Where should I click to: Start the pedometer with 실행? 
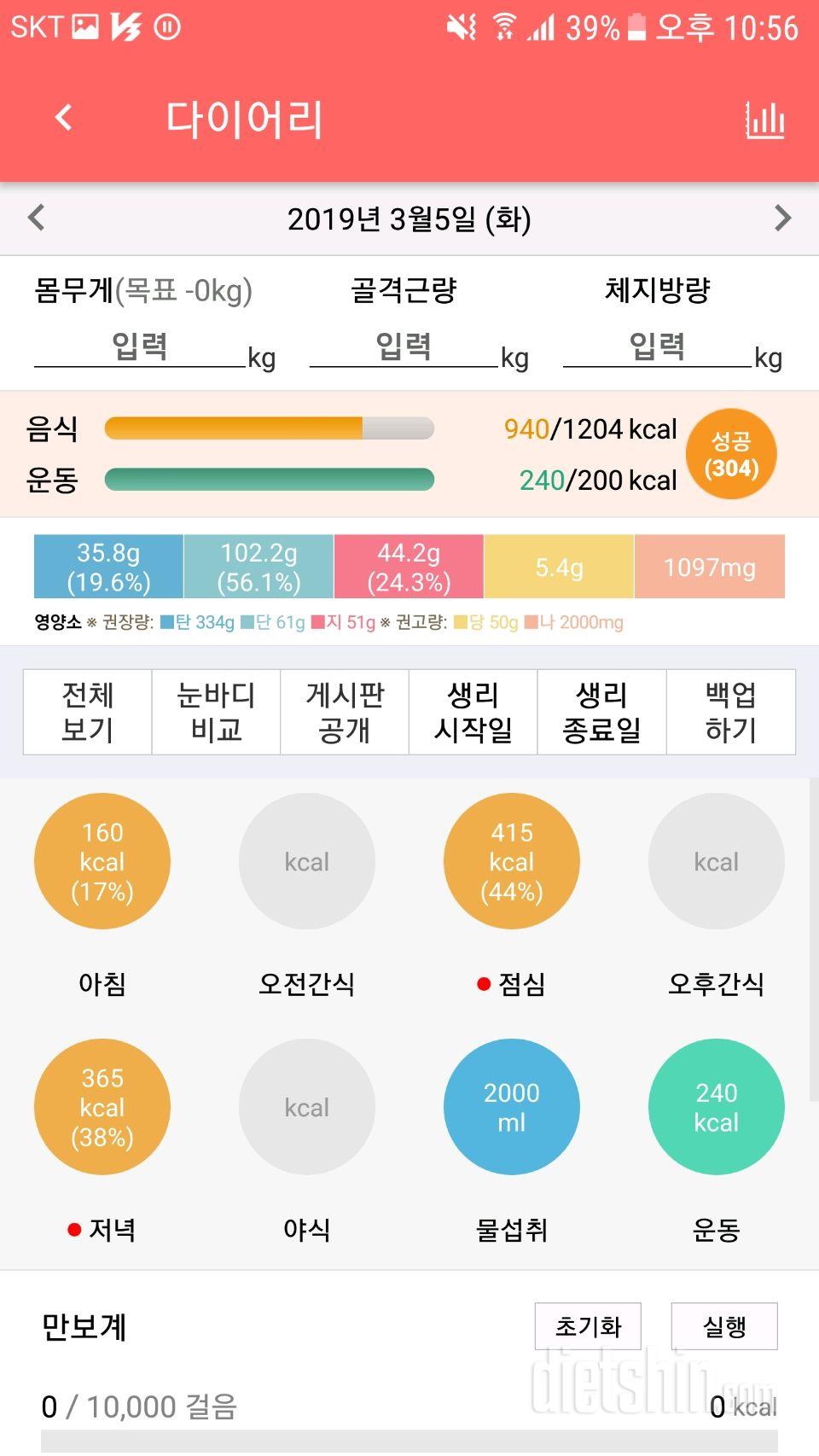coord(724,1326)
